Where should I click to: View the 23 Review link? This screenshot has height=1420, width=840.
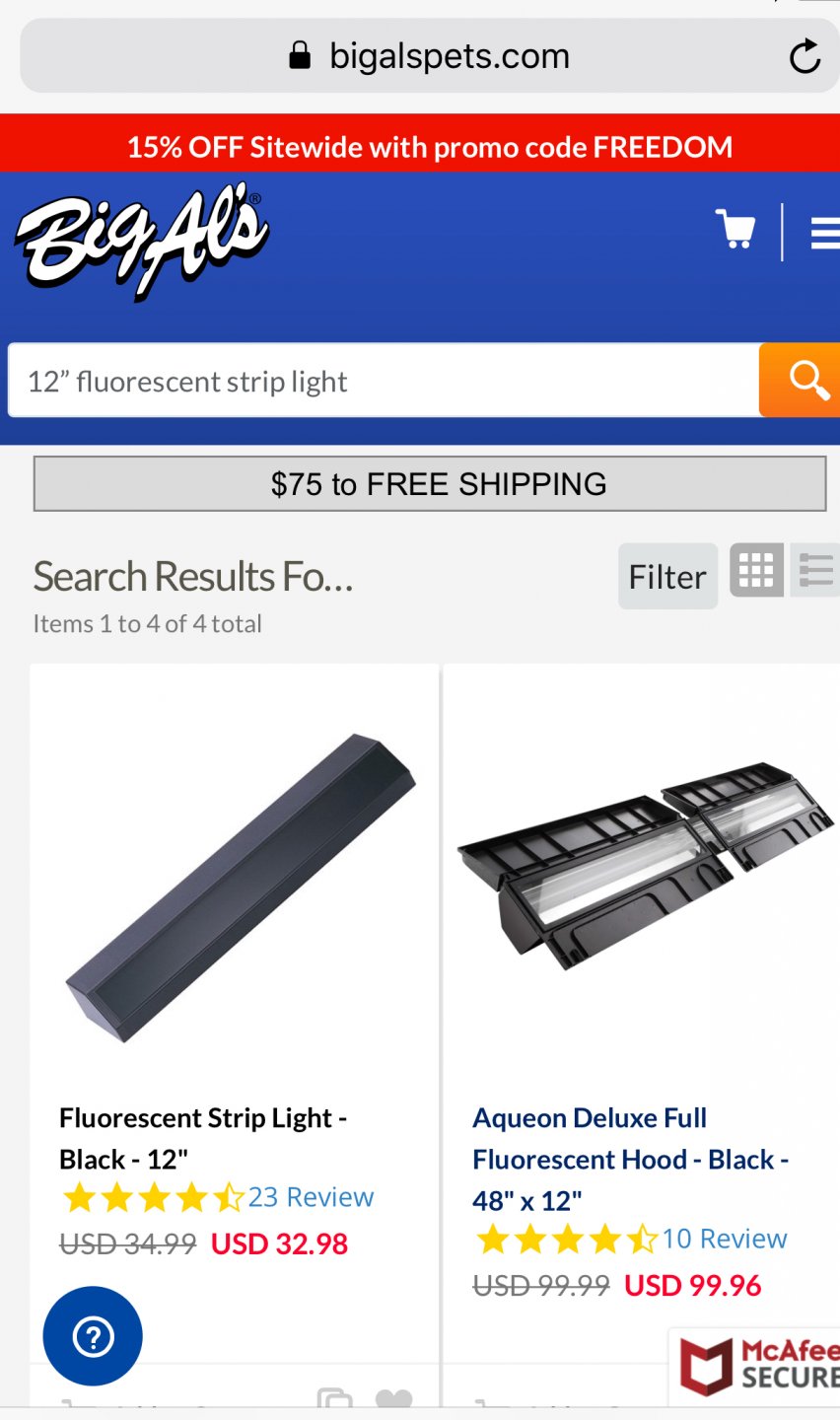click(311, 1197)
